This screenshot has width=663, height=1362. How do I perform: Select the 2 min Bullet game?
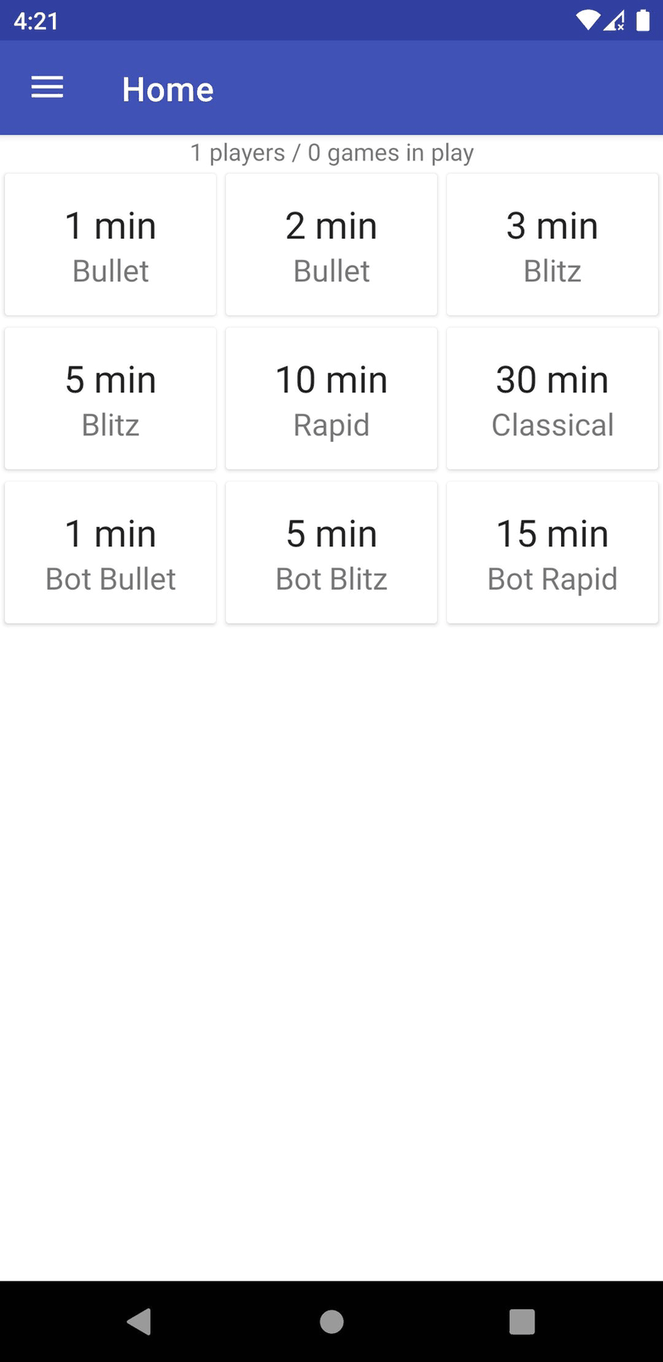(x=331, y=245)
